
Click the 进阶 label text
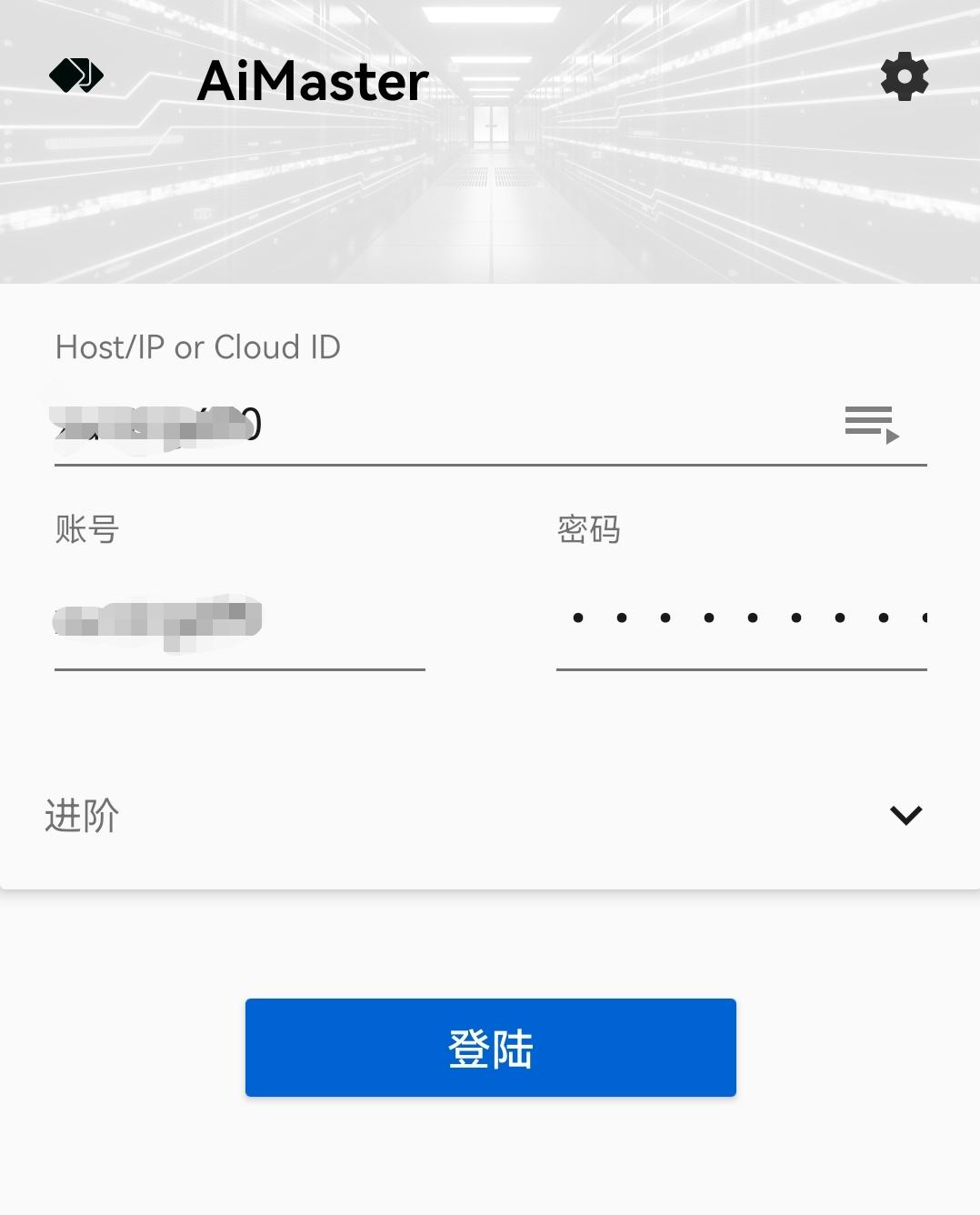click(x=82, y=816)
